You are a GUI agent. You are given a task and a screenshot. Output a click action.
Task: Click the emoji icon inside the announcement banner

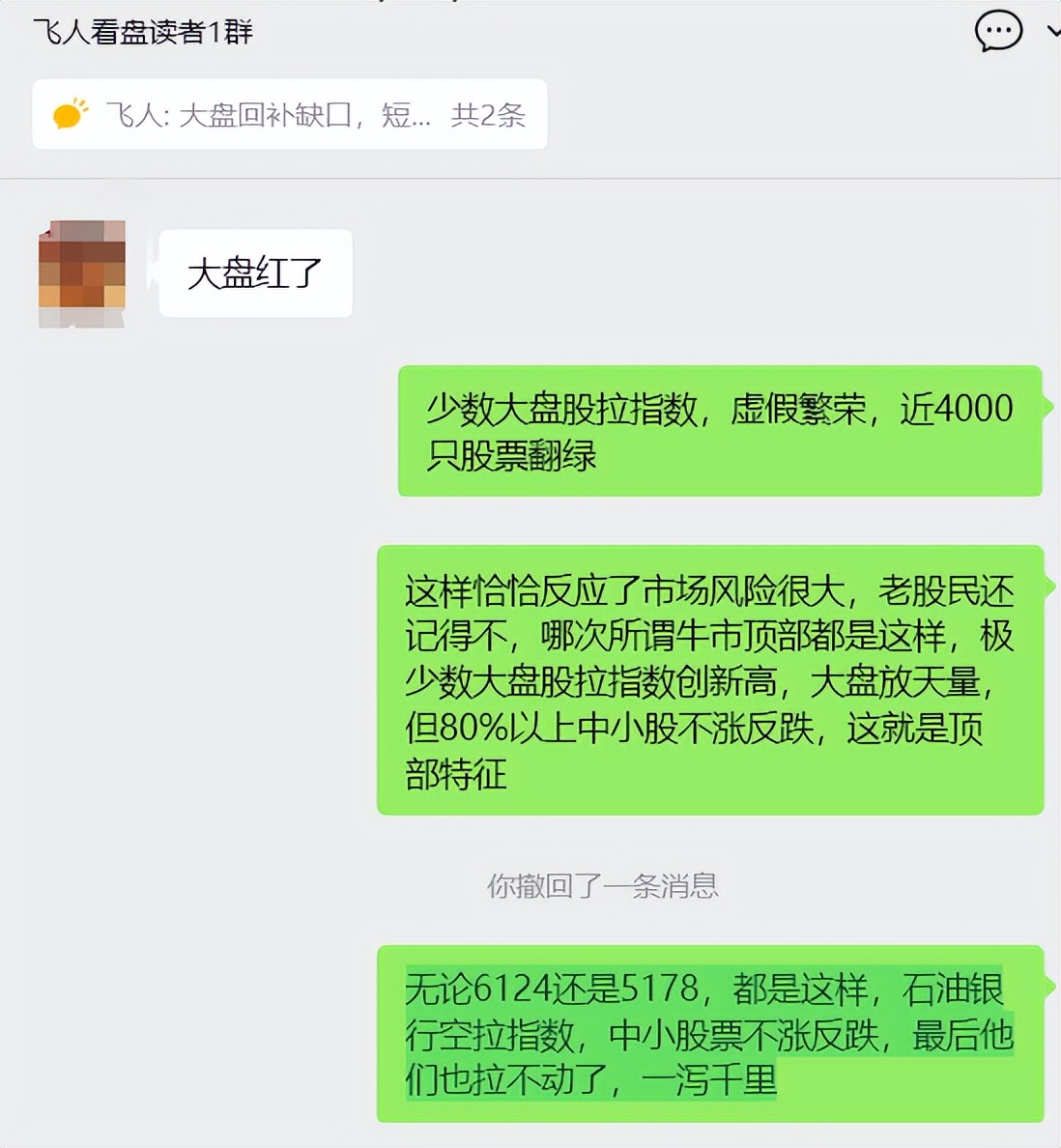pyautogui.click(x=70, y=115)
